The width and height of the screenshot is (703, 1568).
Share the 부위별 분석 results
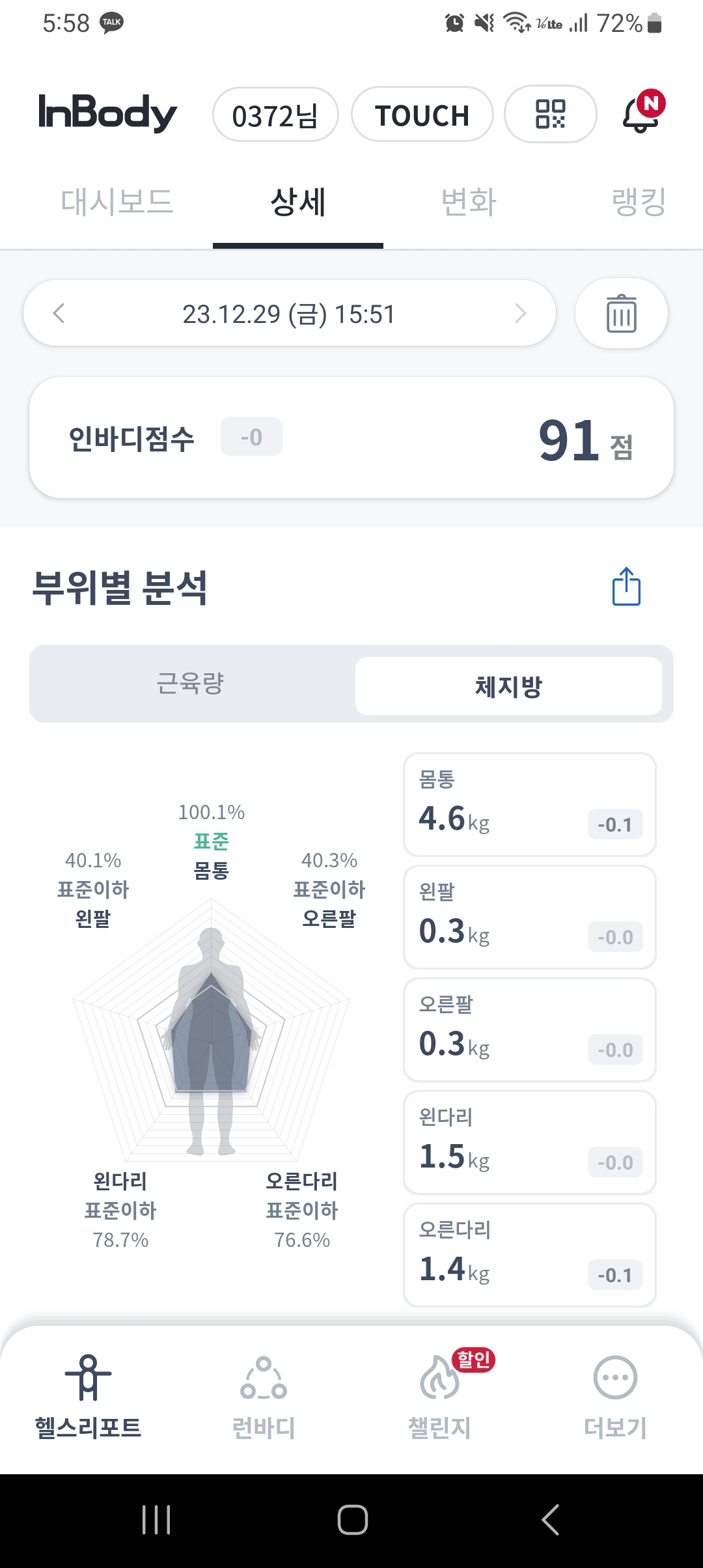pyautogui.click(x=626, y=587)
